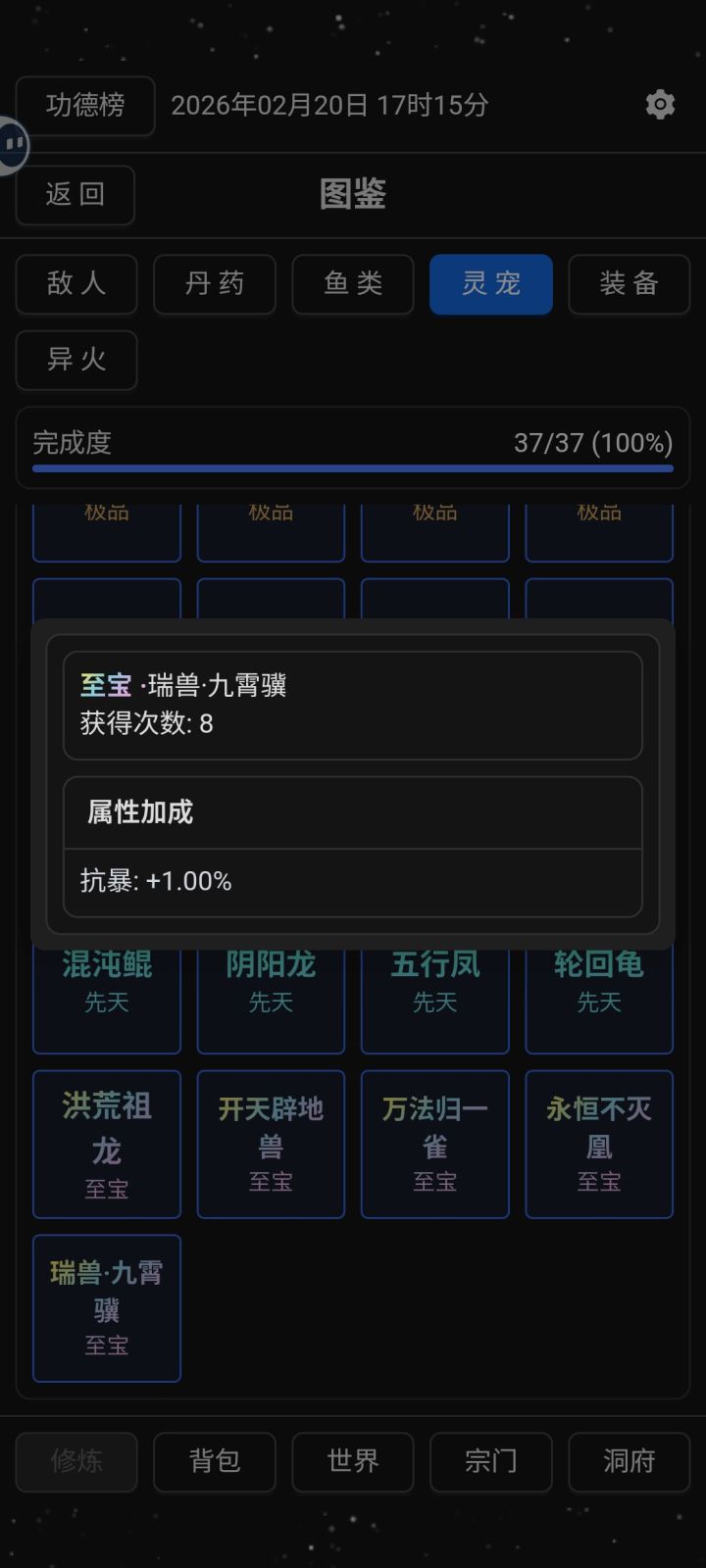Switch to the 敌人 category tab
Viewport: 706px width, 1568px height.
click(x=76, y=284)
